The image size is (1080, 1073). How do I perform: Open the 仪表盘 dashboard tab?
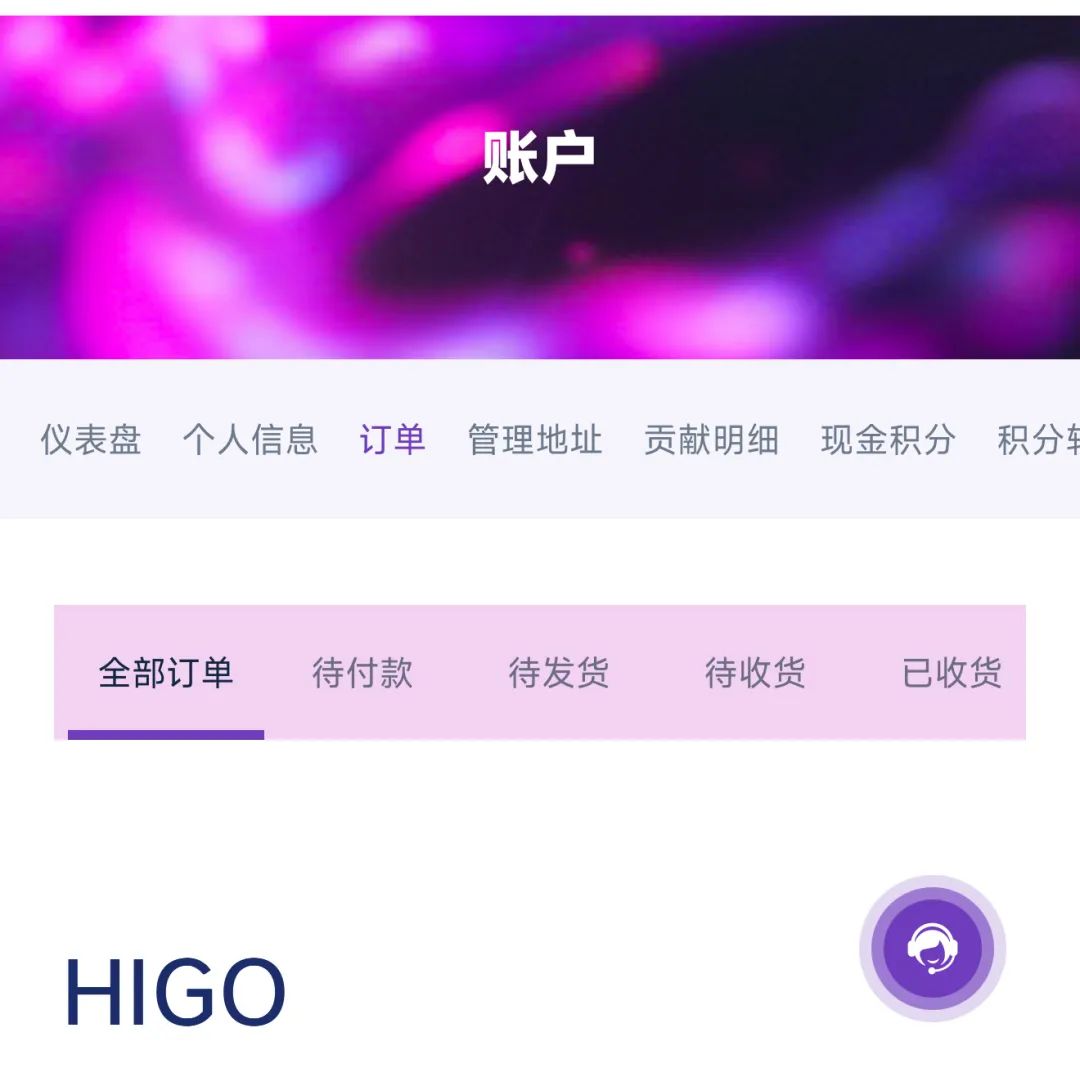coord(91,440)
